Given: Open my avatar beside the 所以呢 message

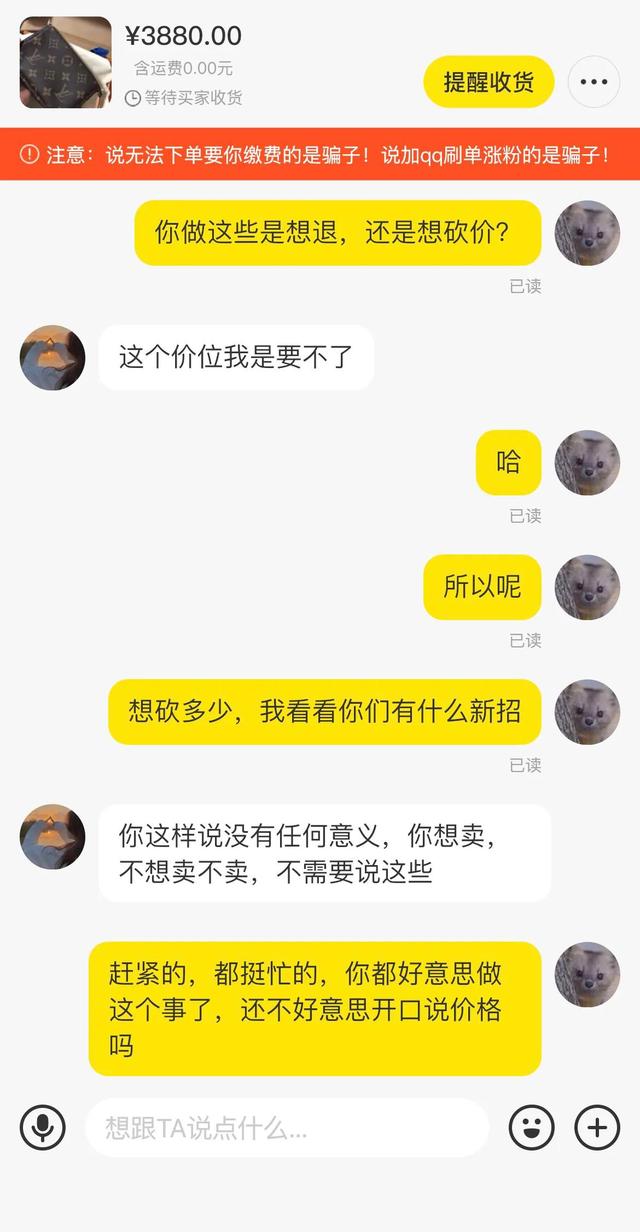Looking at the screenshot, I should coord(587,587).
